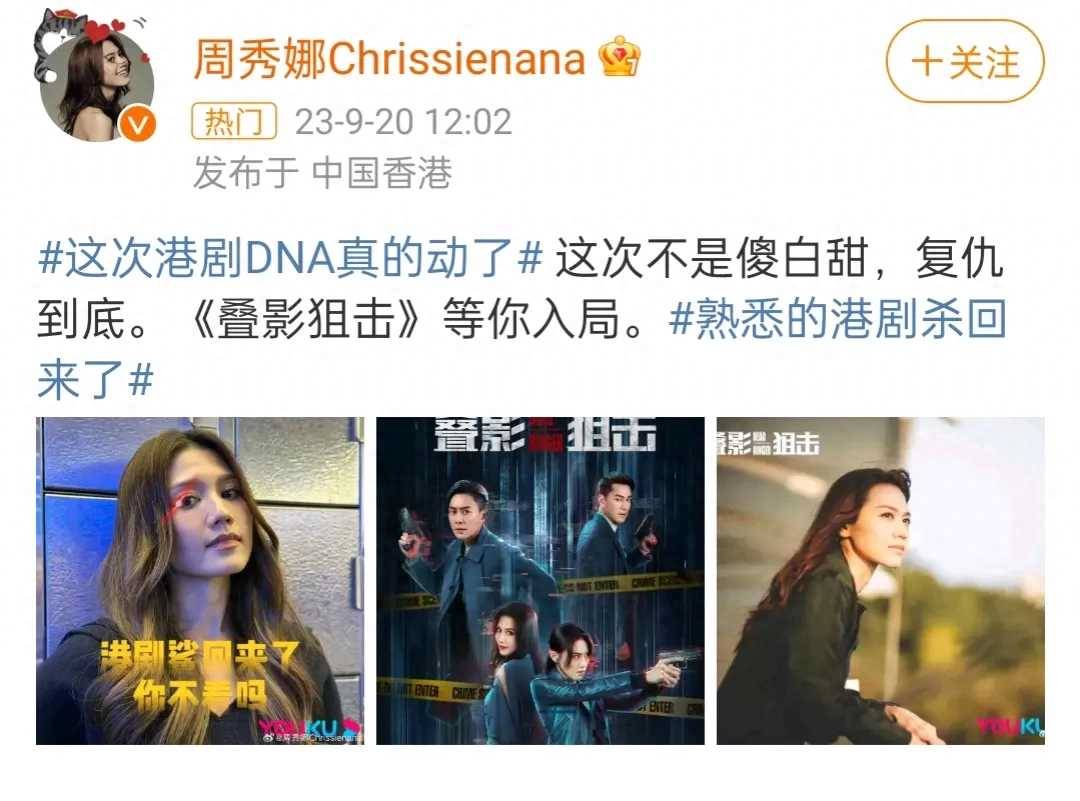Follow 周秀娜Chrissienana with the 关注 button
Image resolution: width=1080 pixels, height=801 pixels.
coord(964,61)
